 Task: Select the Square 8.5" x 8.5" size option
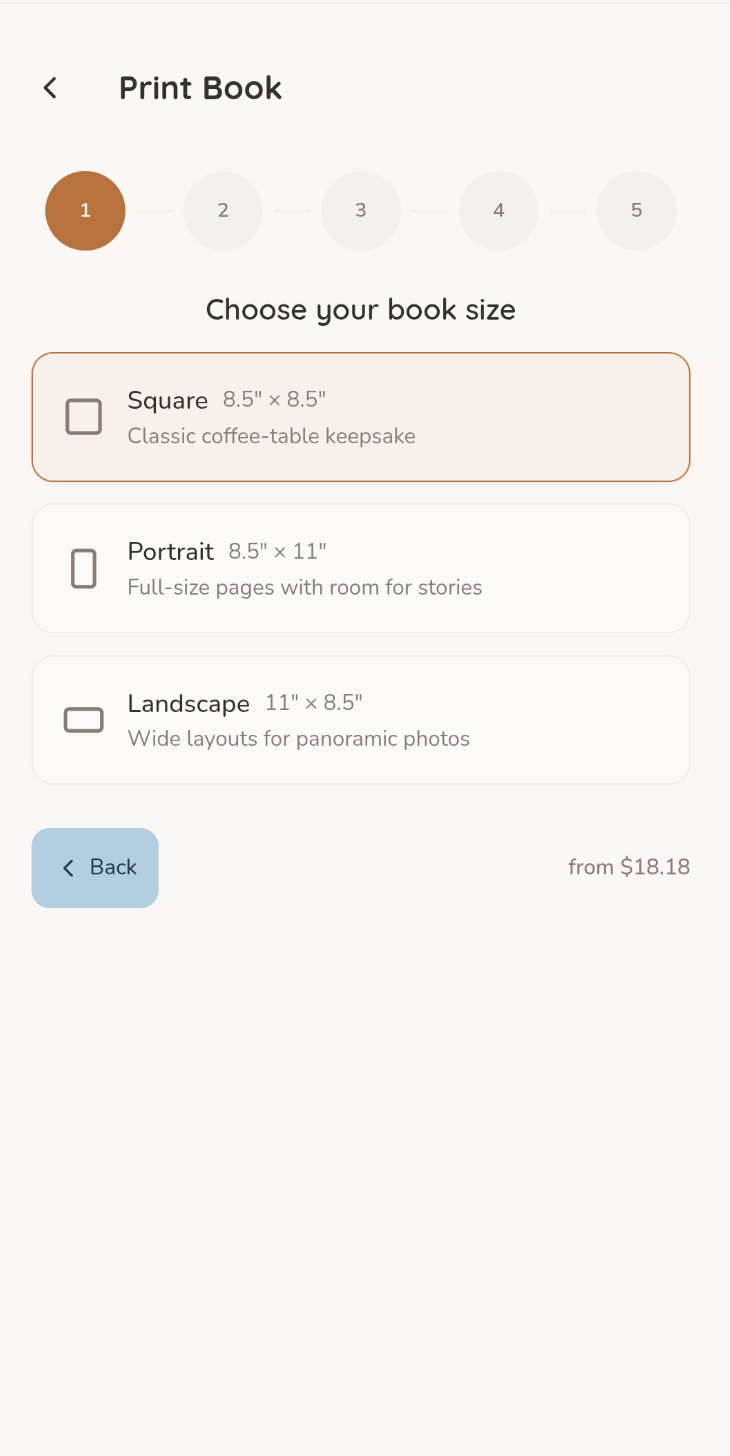click(361, 416)
